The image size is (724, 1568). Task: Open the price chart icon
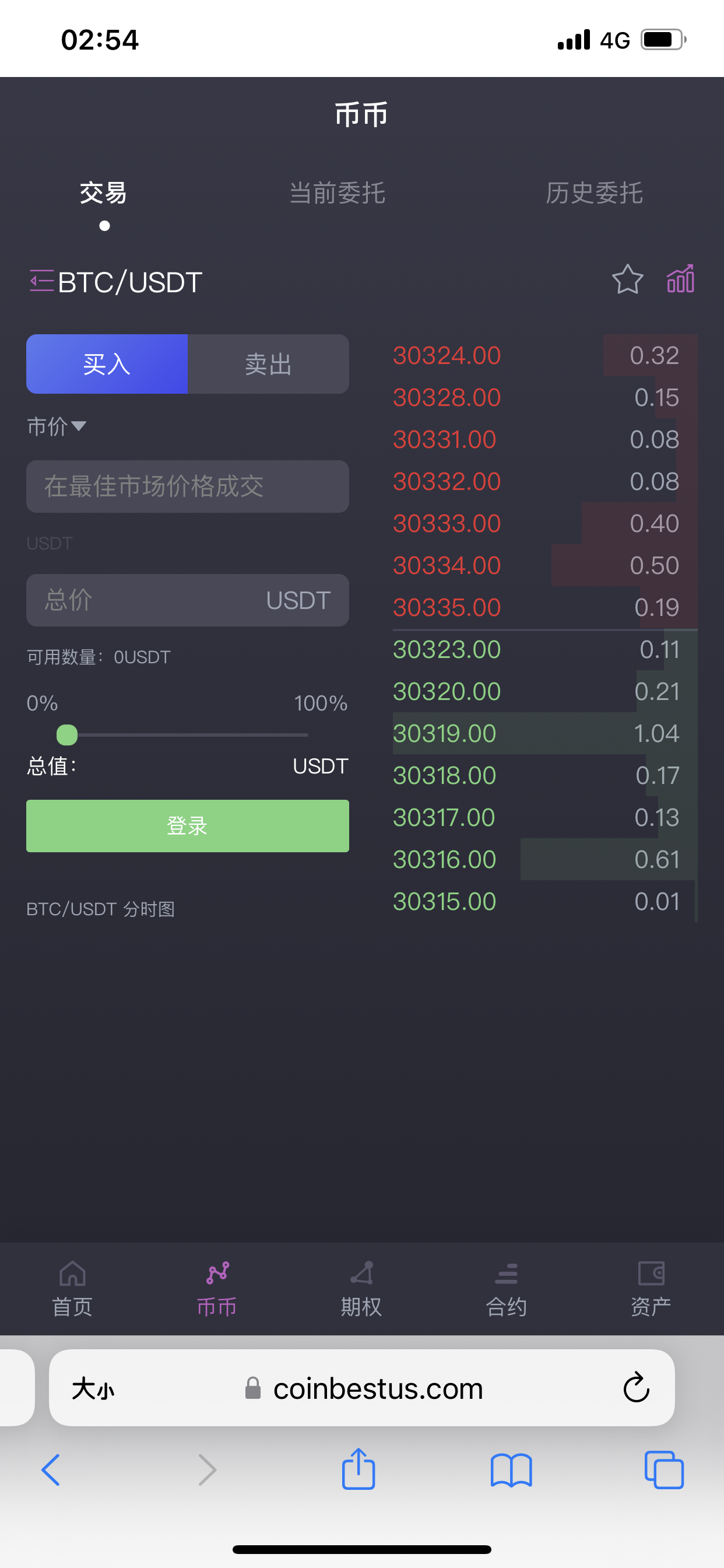(680, 279)
